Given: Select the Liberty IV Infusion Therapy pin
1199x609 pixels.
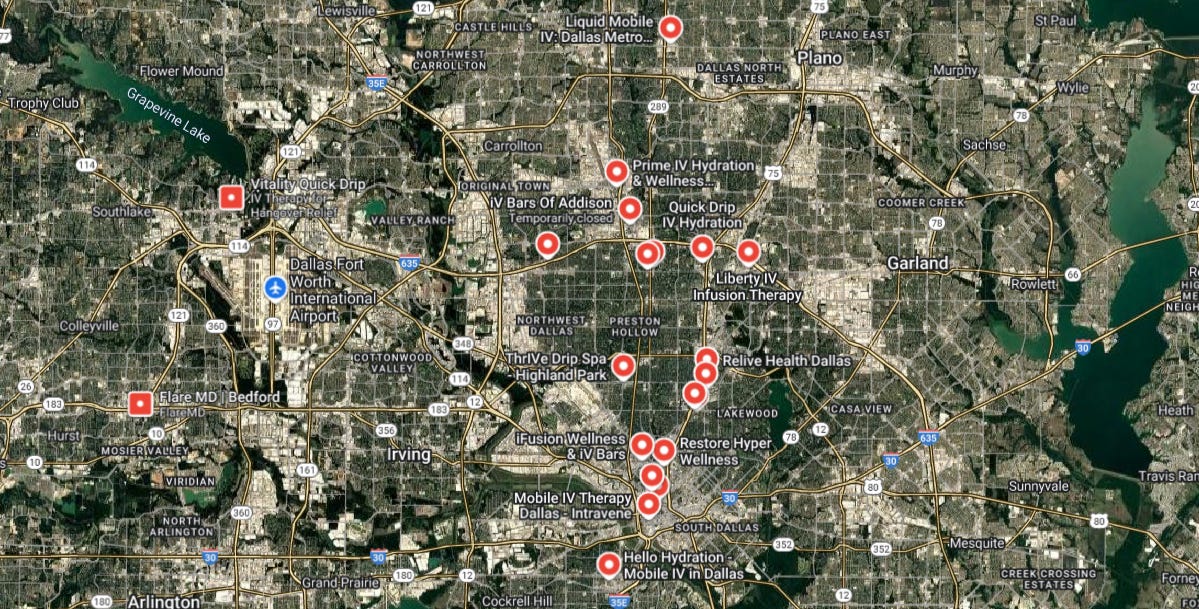Looking at the screenshot, I should 748,250.
